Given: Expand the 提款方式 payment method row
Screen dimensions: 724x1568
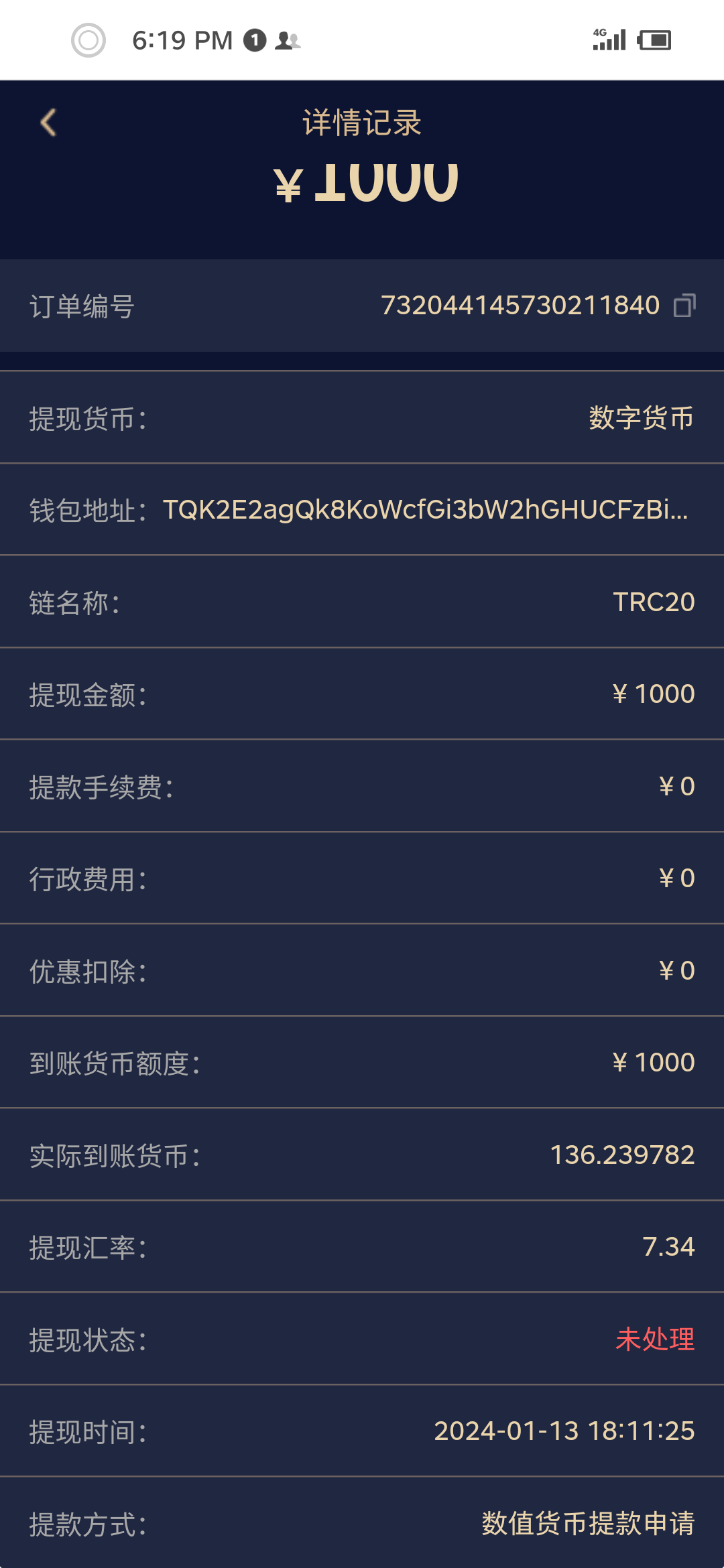Looking at the screenshot, I should tap(362, 1524).
